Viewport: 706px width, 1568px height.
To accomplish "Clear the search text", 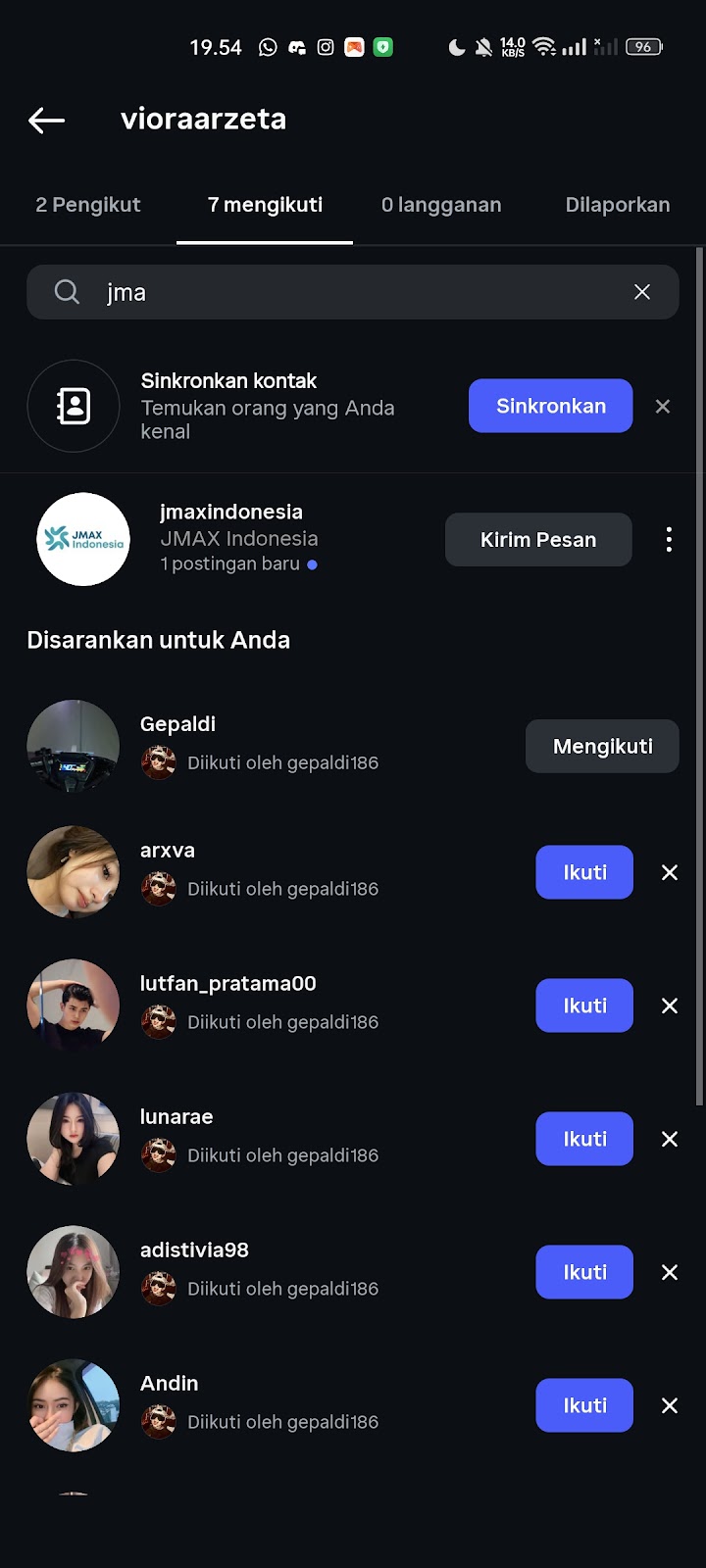I will [x=642, y=292].
